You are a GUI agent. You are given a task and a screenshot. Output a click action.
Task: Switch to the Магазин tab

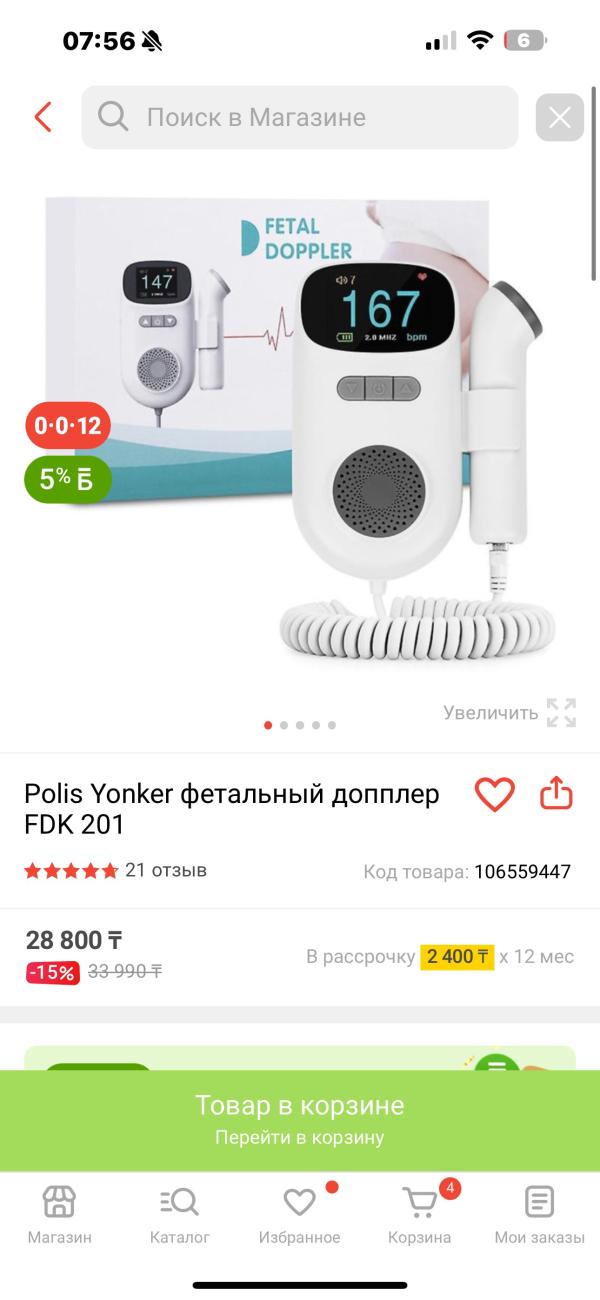[59, 1214]
